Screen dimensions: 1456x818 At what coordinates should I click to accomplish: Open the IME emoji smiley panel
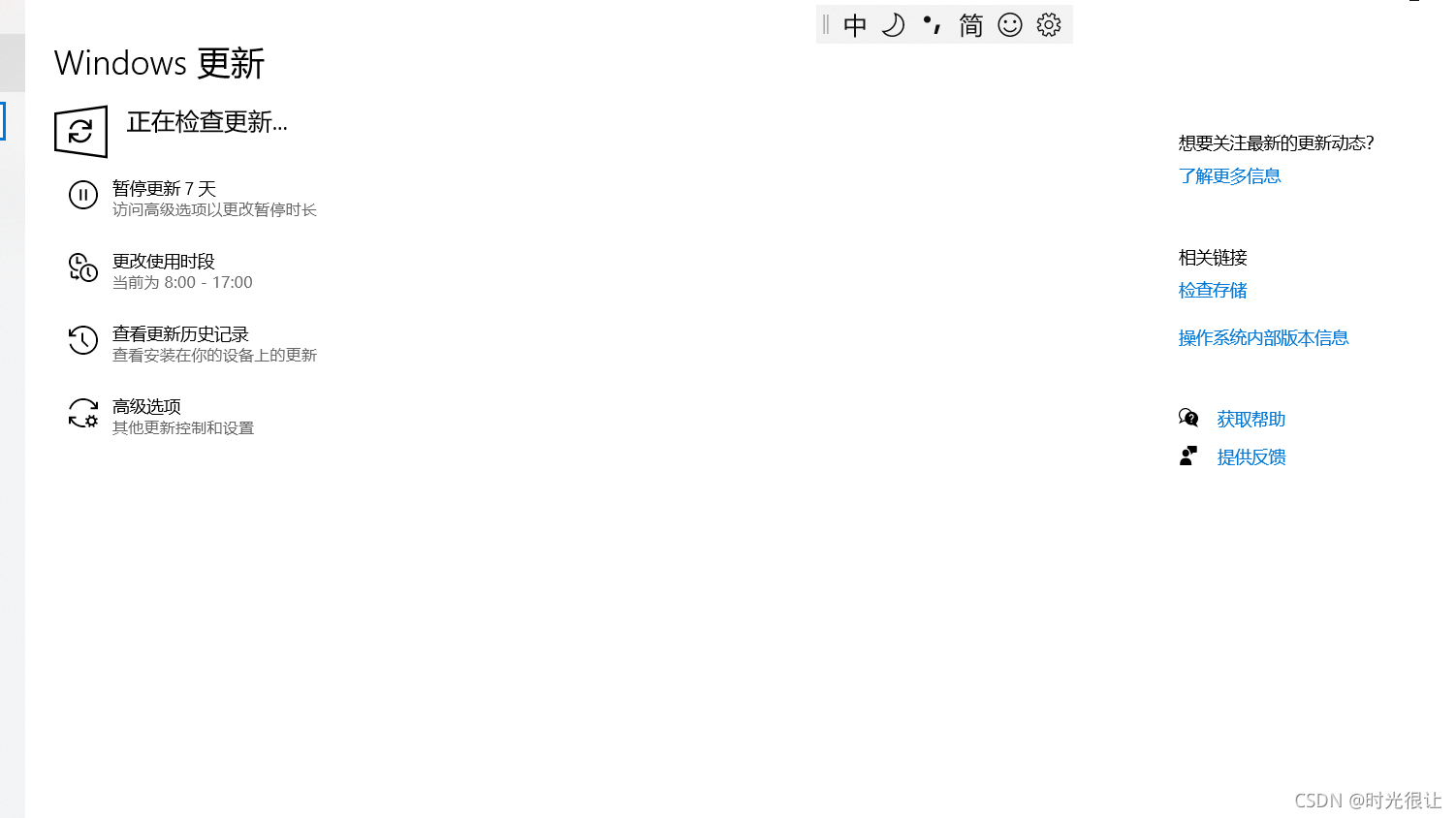tap(1010, 25)
